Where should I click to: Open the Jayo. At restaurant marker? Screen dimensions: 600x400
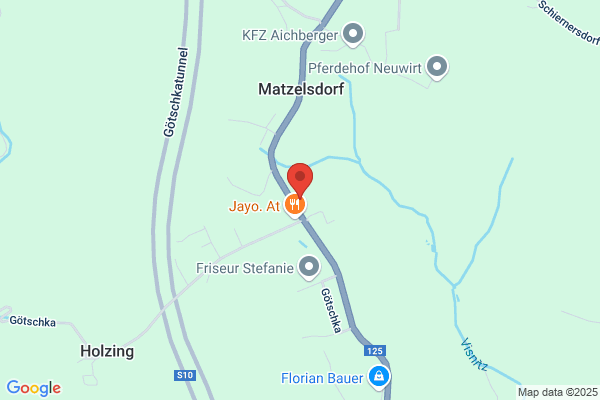[294, 205]
